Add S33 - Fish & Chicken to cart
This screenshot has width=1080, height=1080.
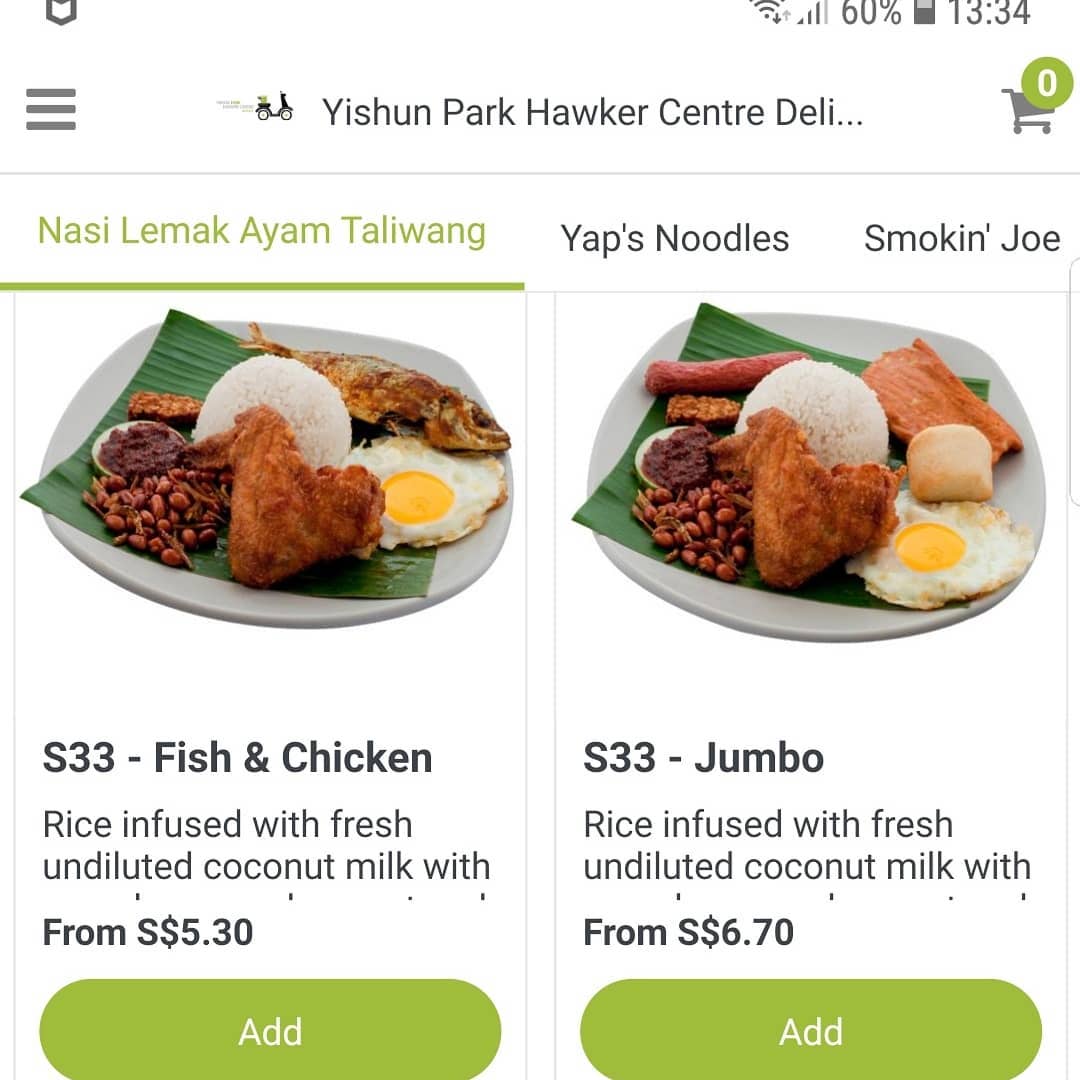[270, 1030]
